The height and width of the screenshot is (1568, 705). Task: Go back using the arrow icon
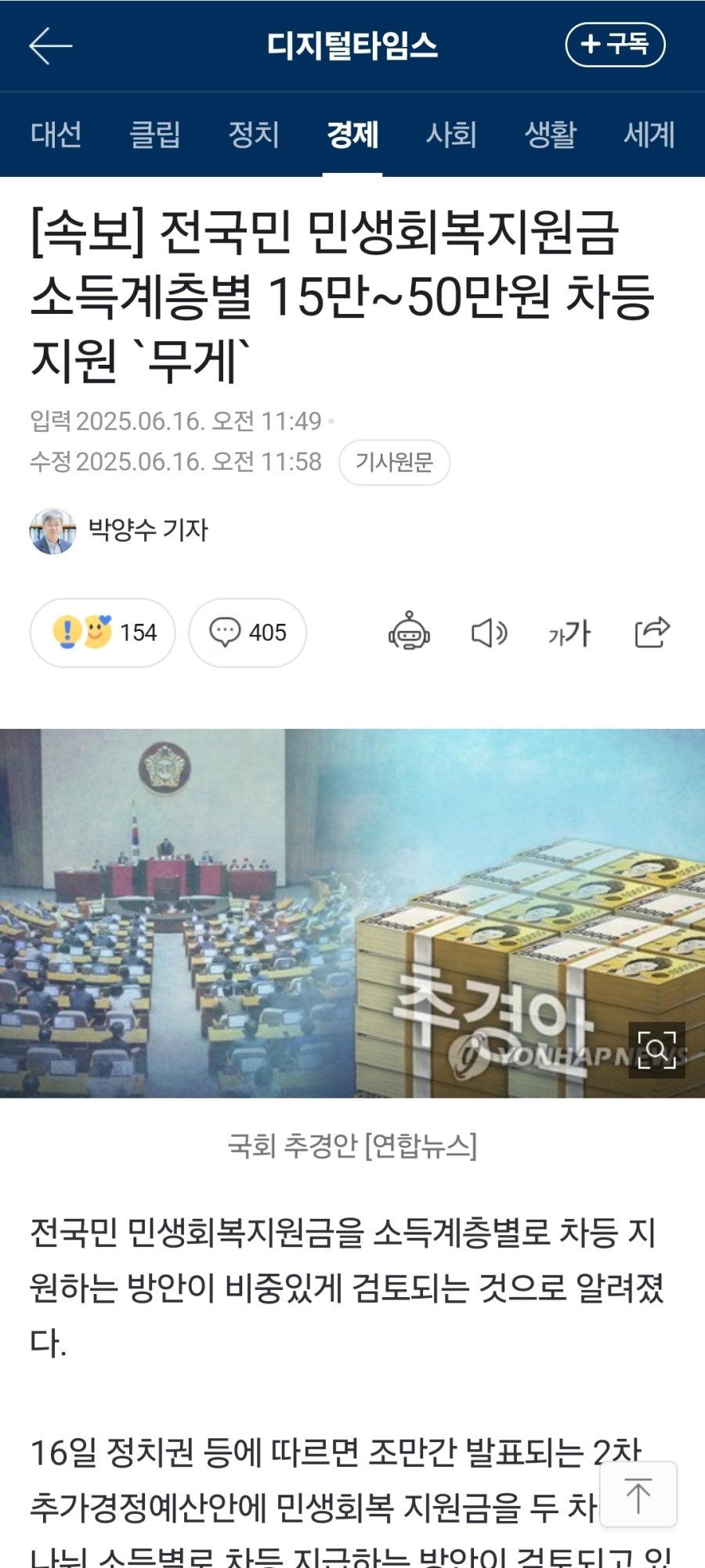[51, 45]
